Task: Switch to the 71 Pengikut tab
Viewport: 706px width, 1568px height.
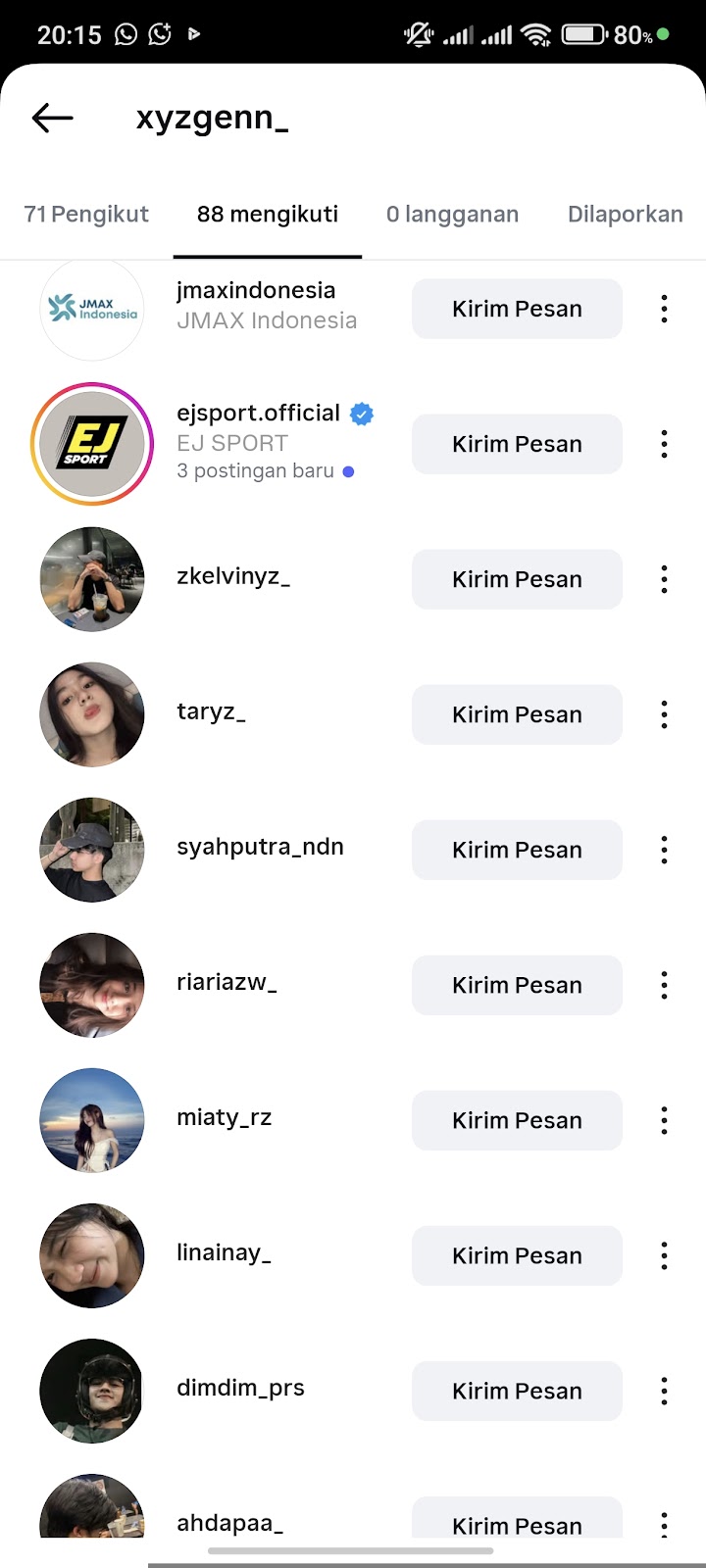Action: click(86, 215)
